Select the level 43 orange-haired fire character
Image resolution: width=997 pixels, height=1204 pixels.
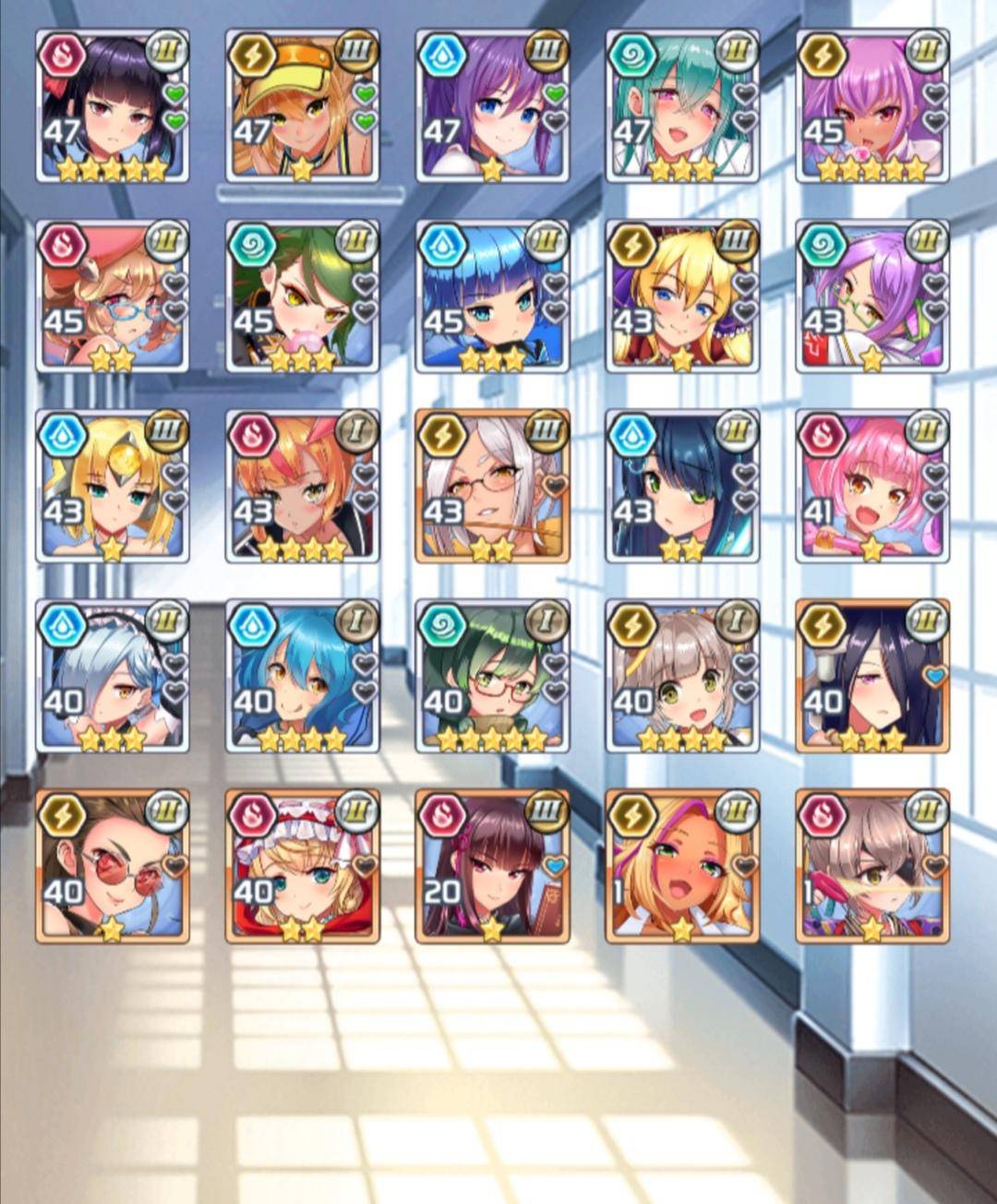(x=303, y=487)
